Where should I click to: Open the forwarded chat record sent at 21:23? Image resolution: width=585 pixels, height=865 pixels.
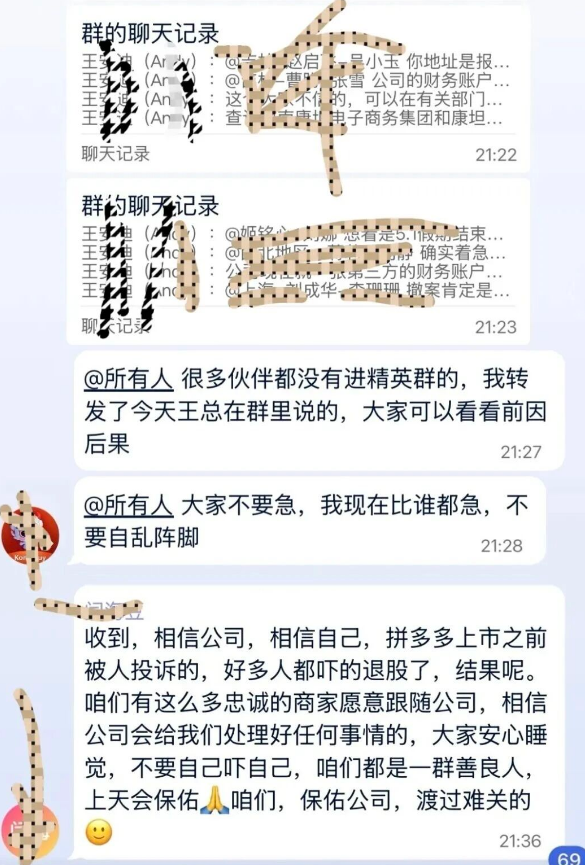click(x=298, y=261)
